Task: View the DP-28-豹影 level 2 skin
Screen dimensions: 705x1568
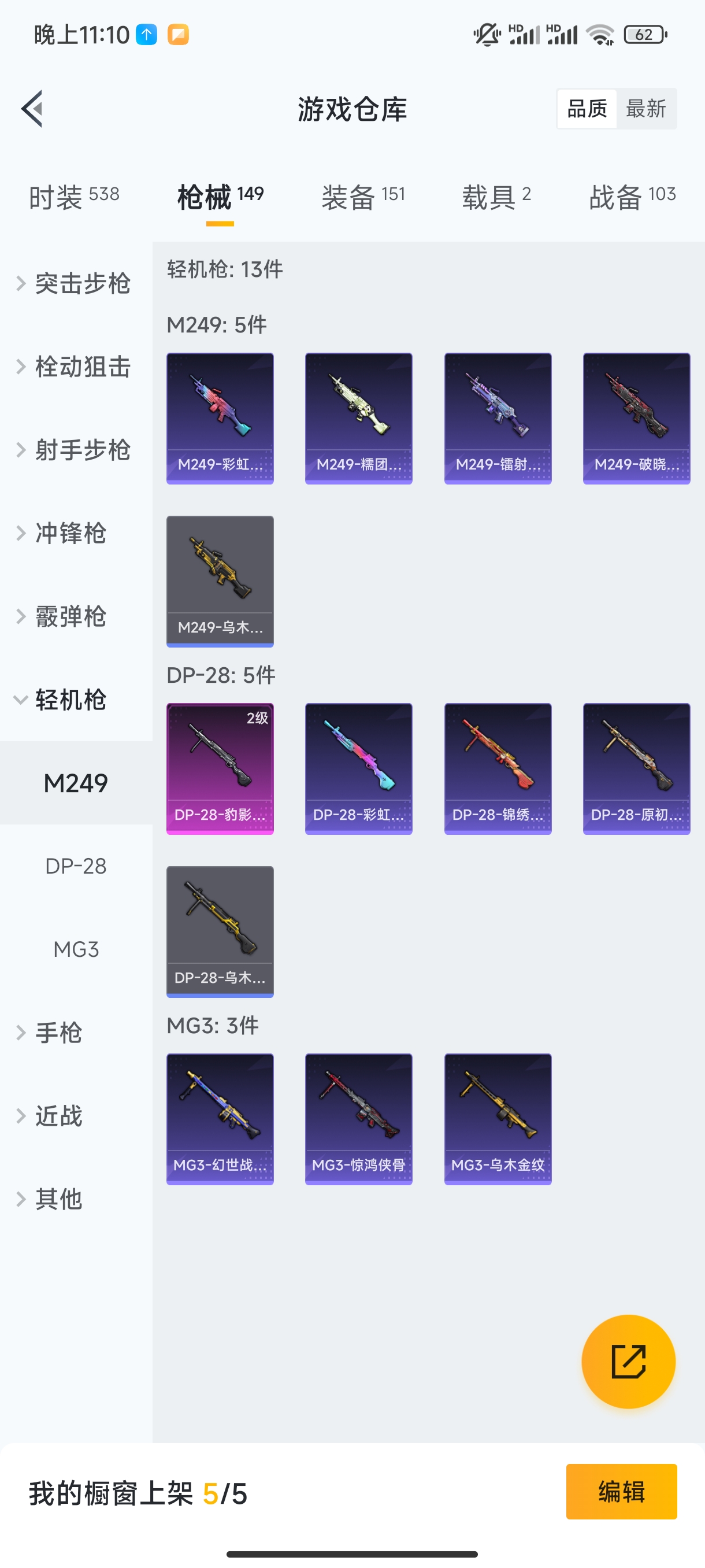Action: pos(220,768)
